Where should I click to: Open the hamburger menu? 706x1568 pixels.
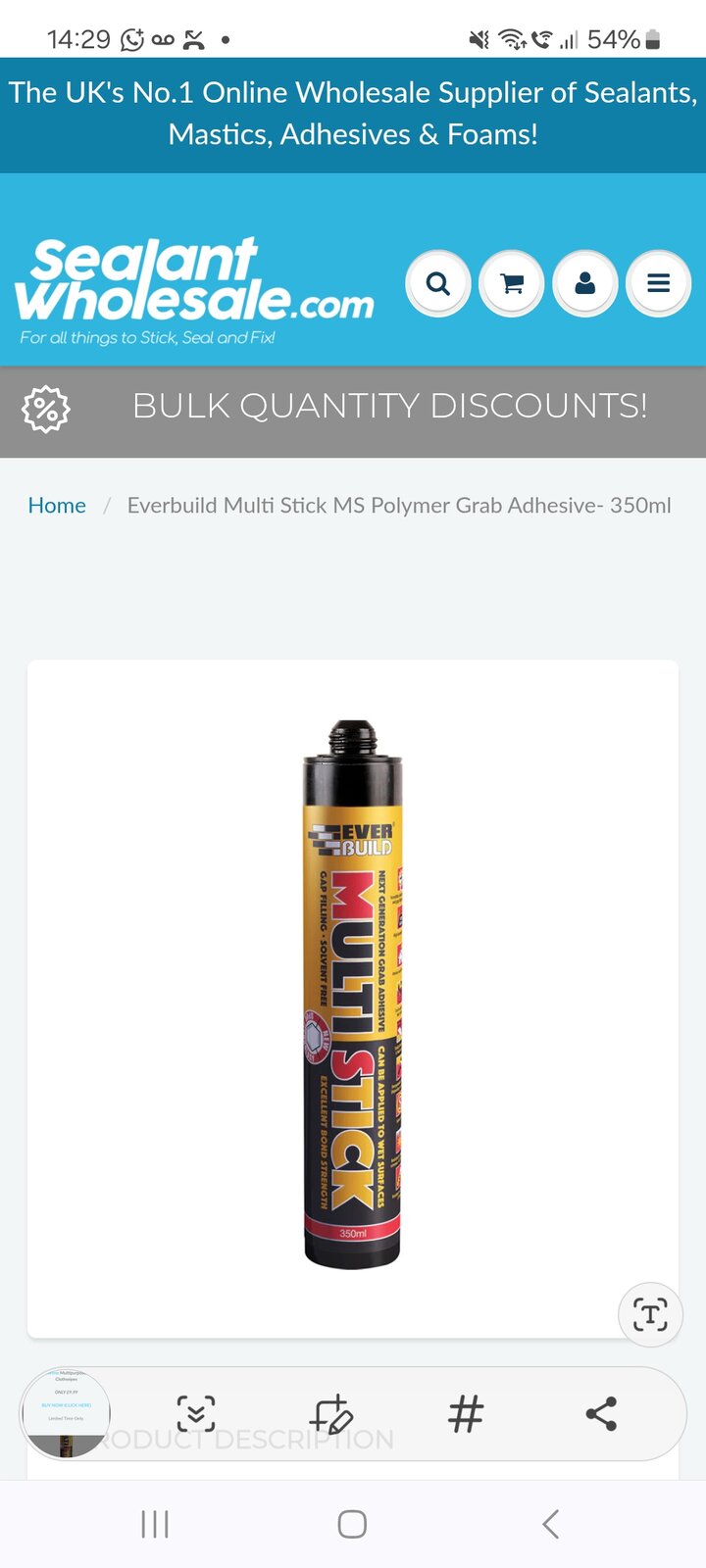659,284
